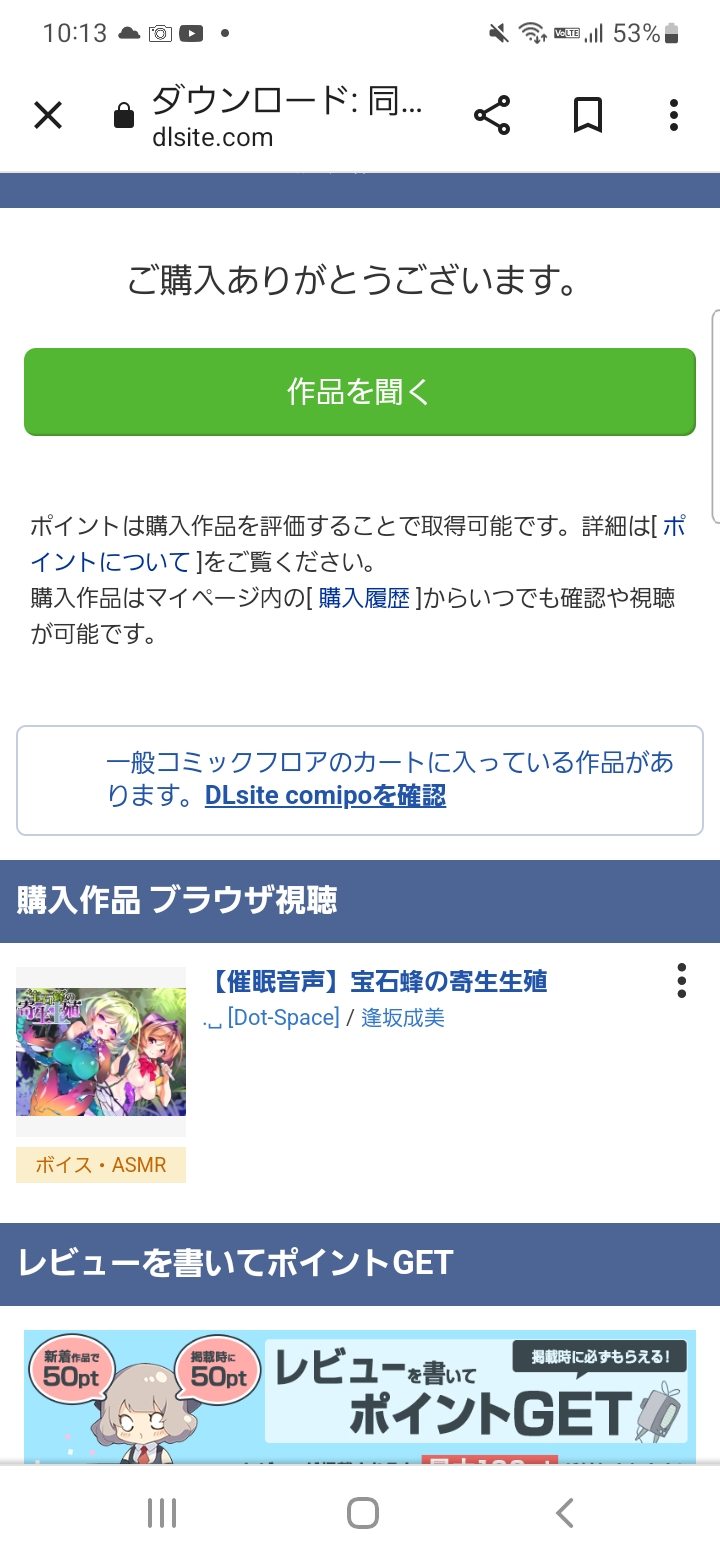
Task: Share this page
Action: (492, 116)
